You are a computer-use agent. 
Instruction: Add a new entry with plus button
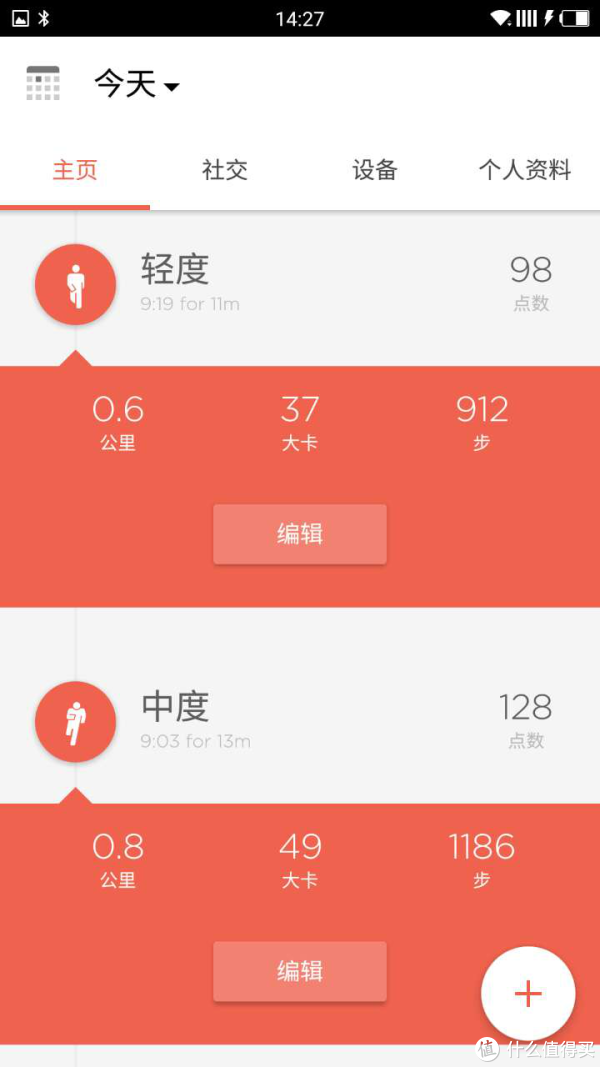(528, 994)
